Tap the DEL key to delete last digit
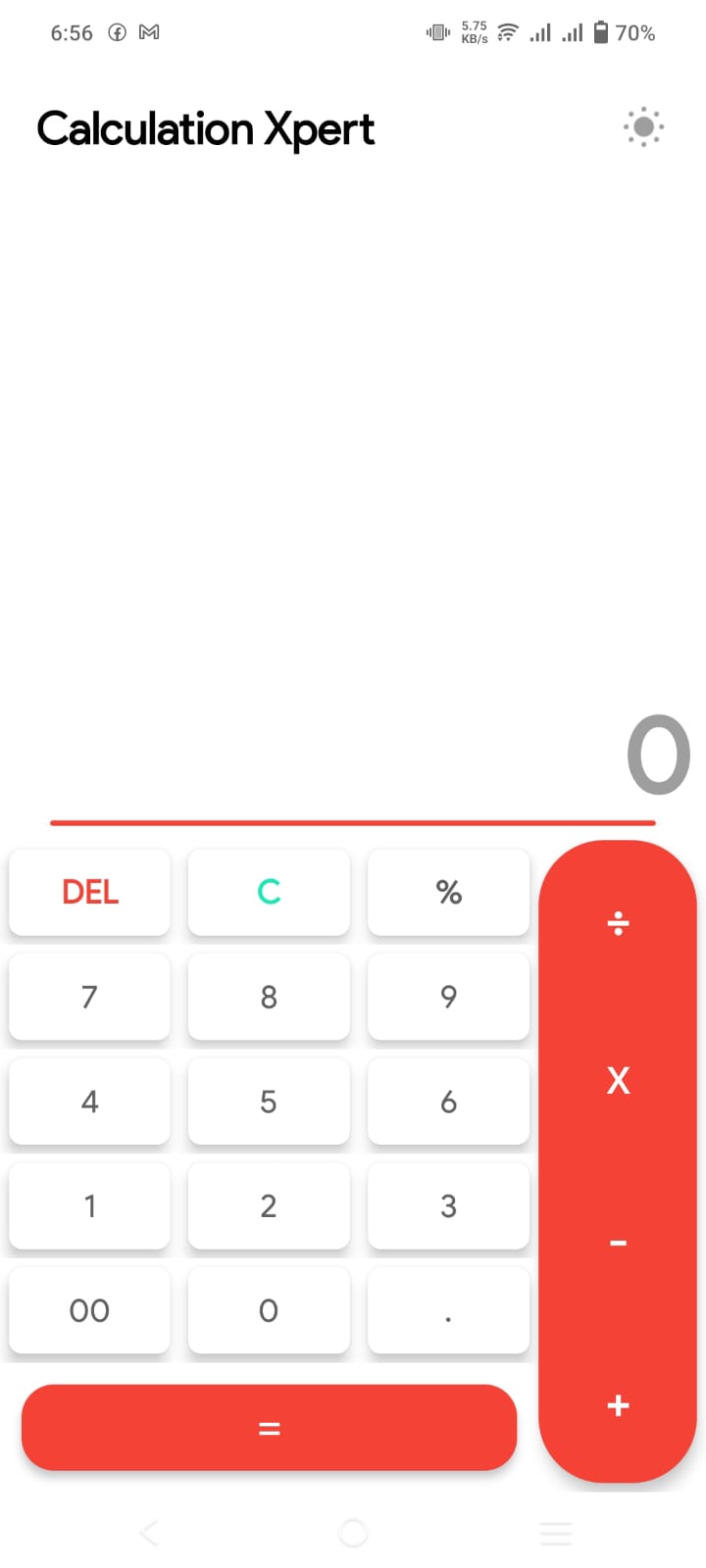 [89, 892]
